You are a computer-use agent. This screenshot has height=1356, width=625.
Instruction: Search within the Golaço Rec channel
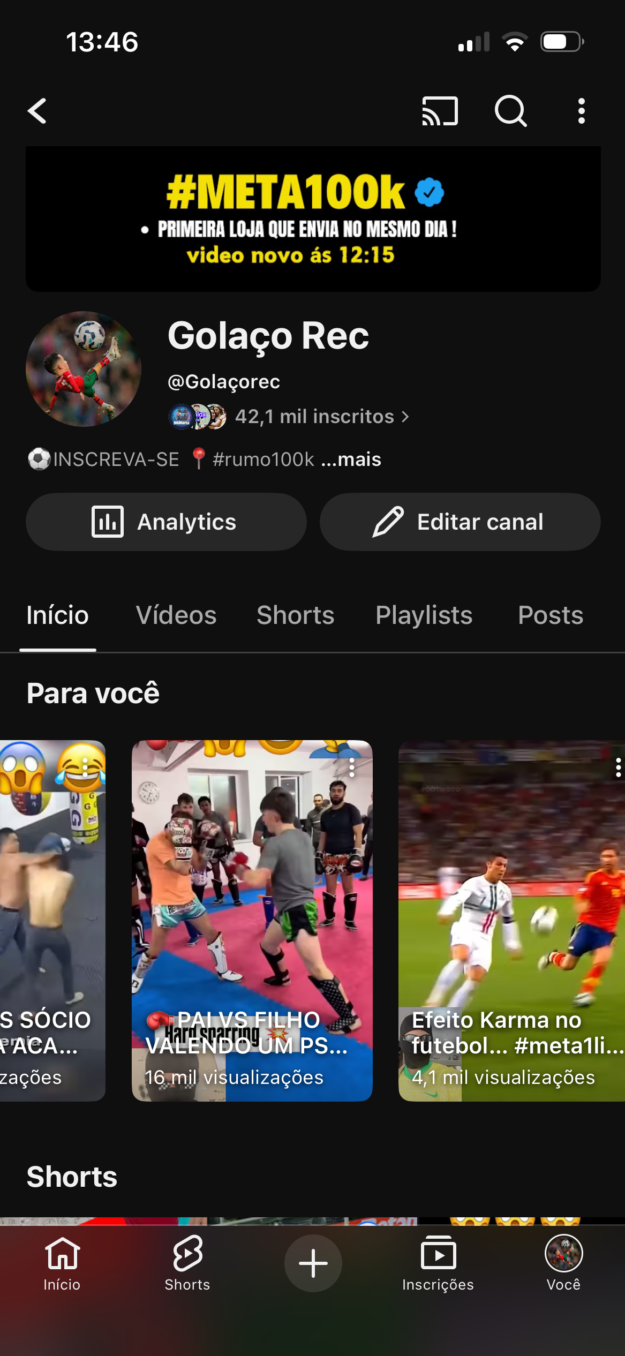(x=510, y=111)
